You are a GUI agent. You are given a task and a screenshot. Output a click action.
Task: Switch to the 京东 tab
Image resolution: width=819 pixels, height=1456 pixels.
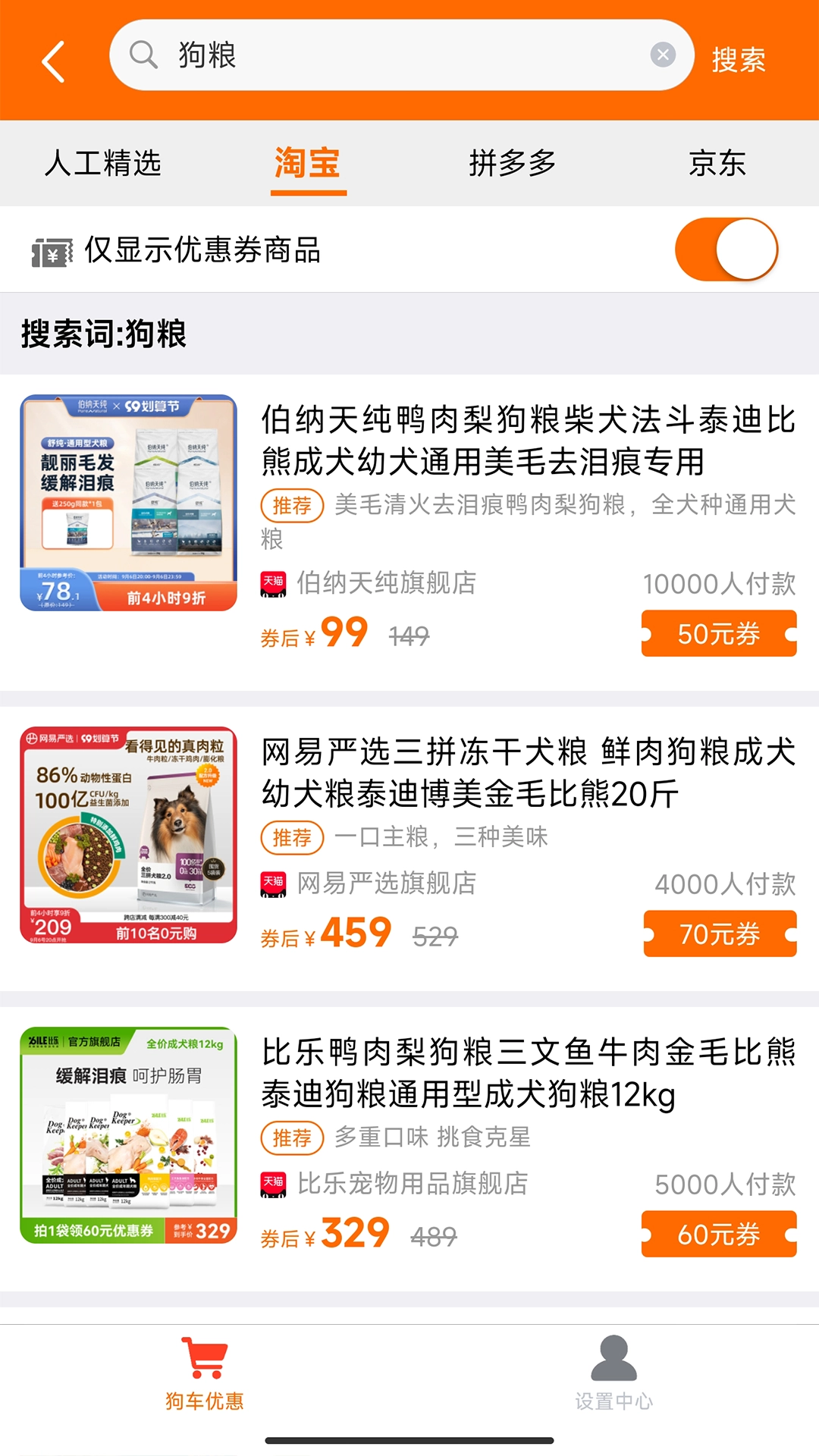point(717,163)
